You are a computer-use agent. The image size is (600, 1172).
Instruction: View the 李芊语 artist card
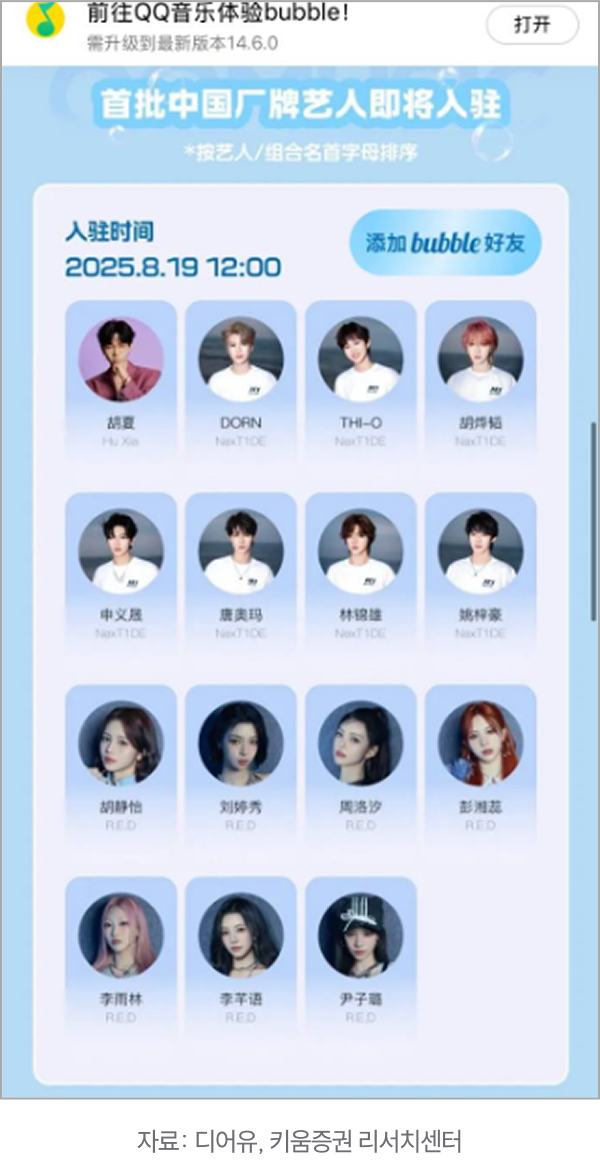(241, 951)
